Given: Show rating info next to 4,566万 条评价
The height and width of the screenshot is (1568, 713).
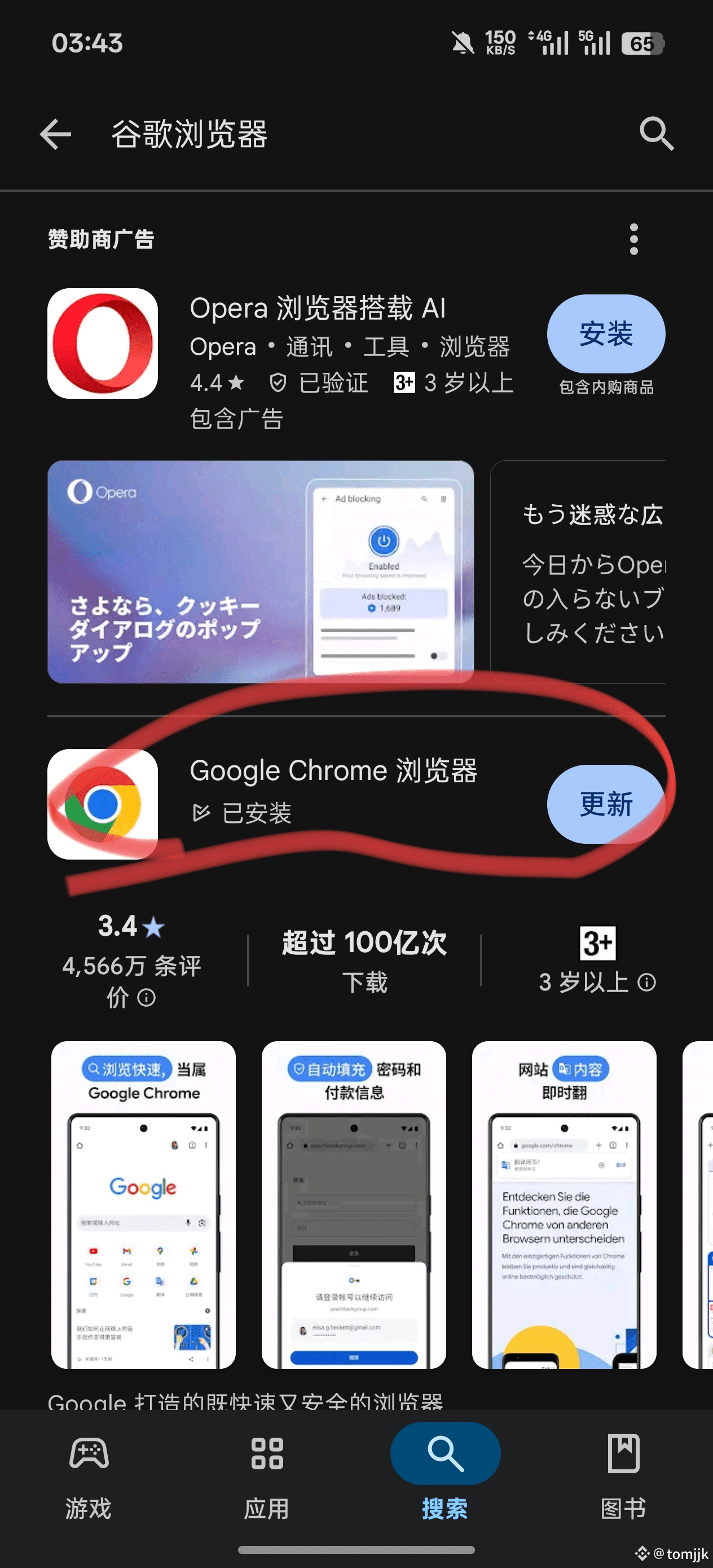Looking at the screenshot, I should point(147,998).
